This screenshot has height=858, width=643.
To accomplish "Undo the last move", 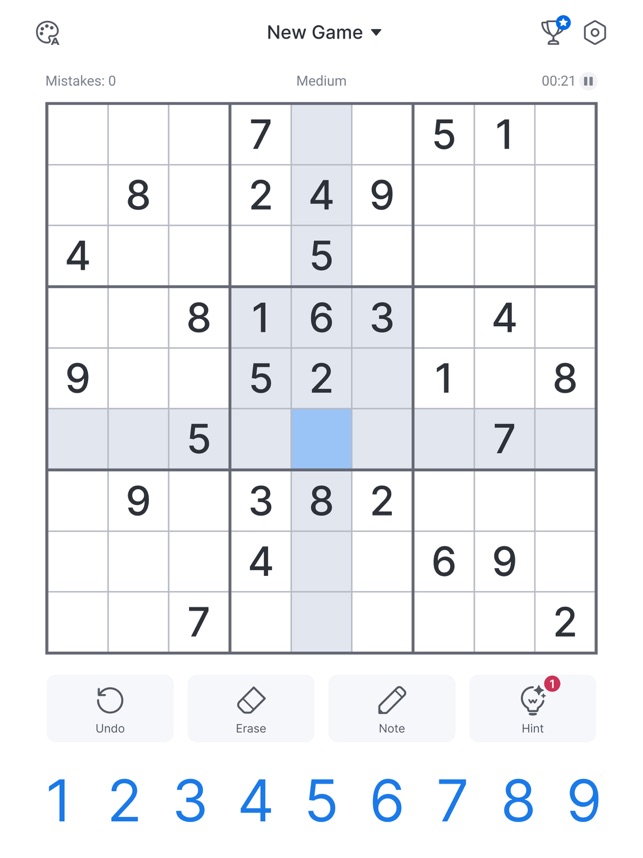I will coord(110,708).
